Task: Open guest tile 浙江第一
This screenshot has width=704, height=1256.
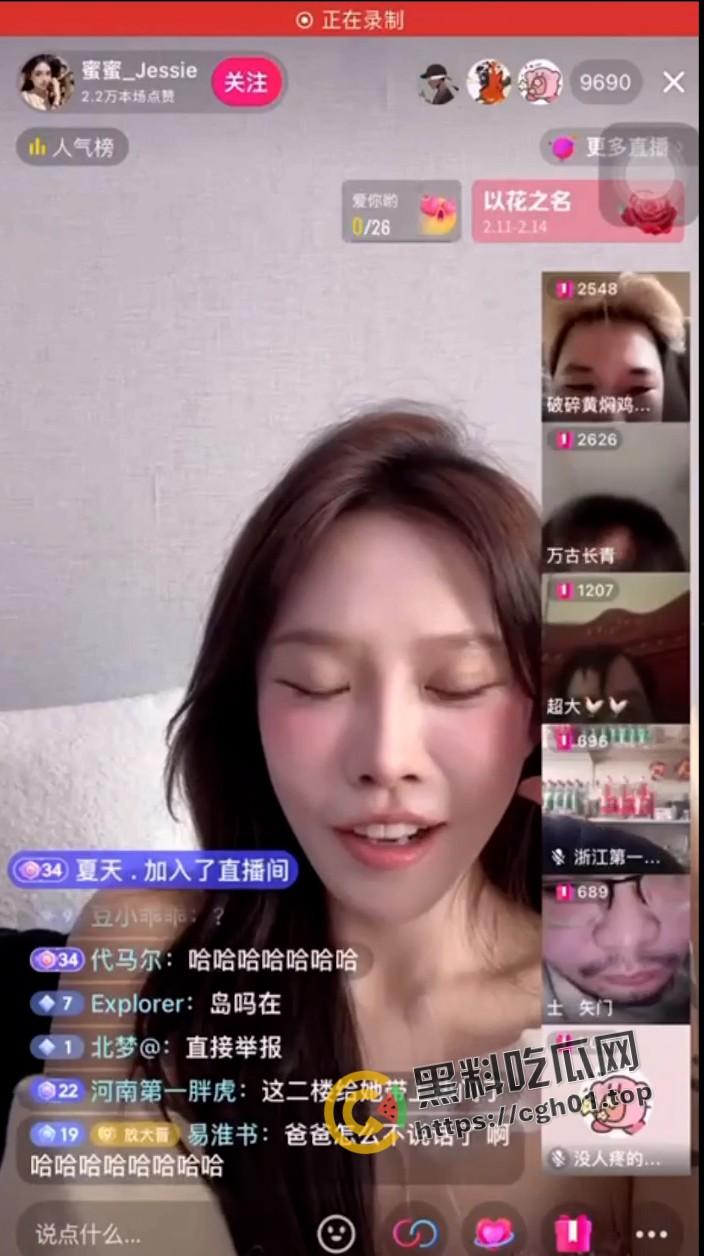Action: (615, 797)
